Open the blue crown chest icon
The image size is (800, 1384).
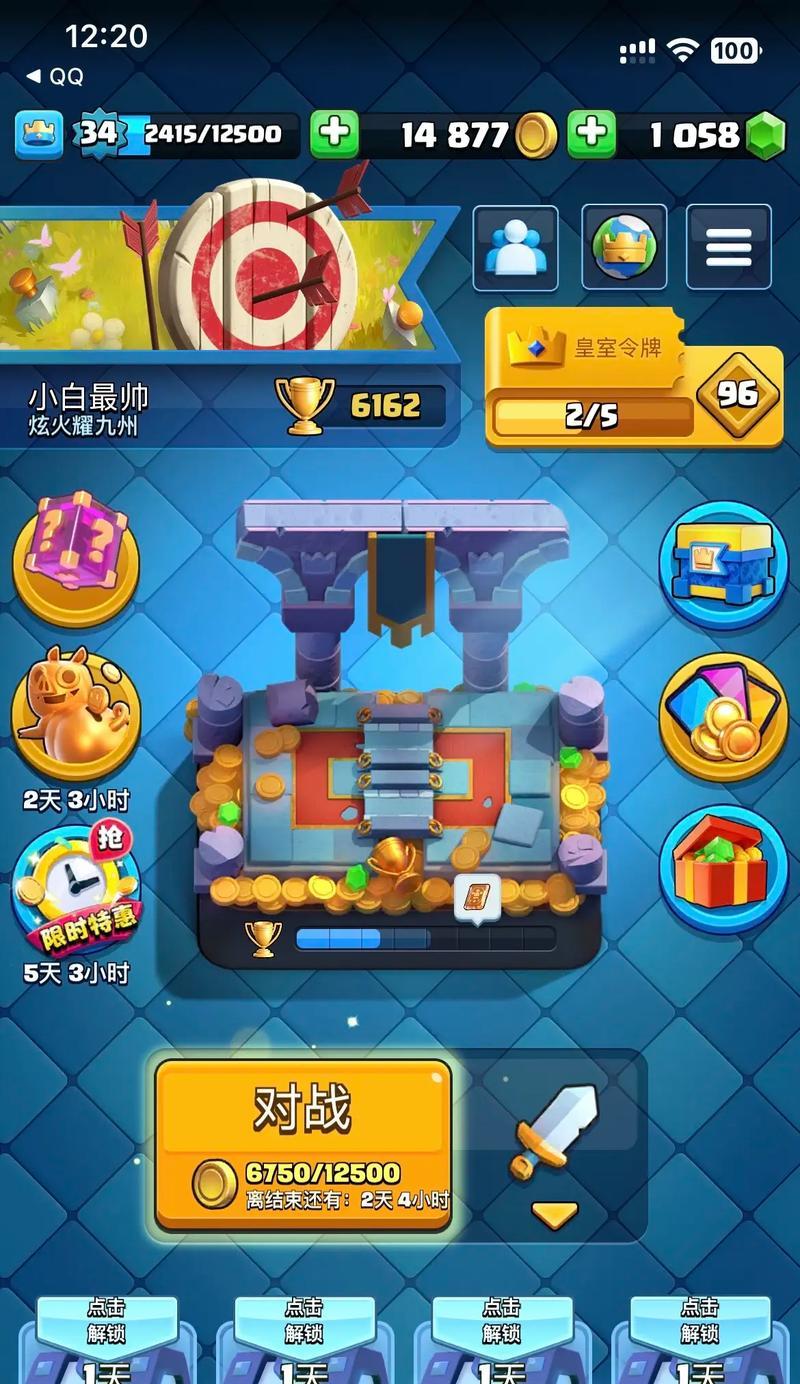pyautogui.click(x=723, y=565)
